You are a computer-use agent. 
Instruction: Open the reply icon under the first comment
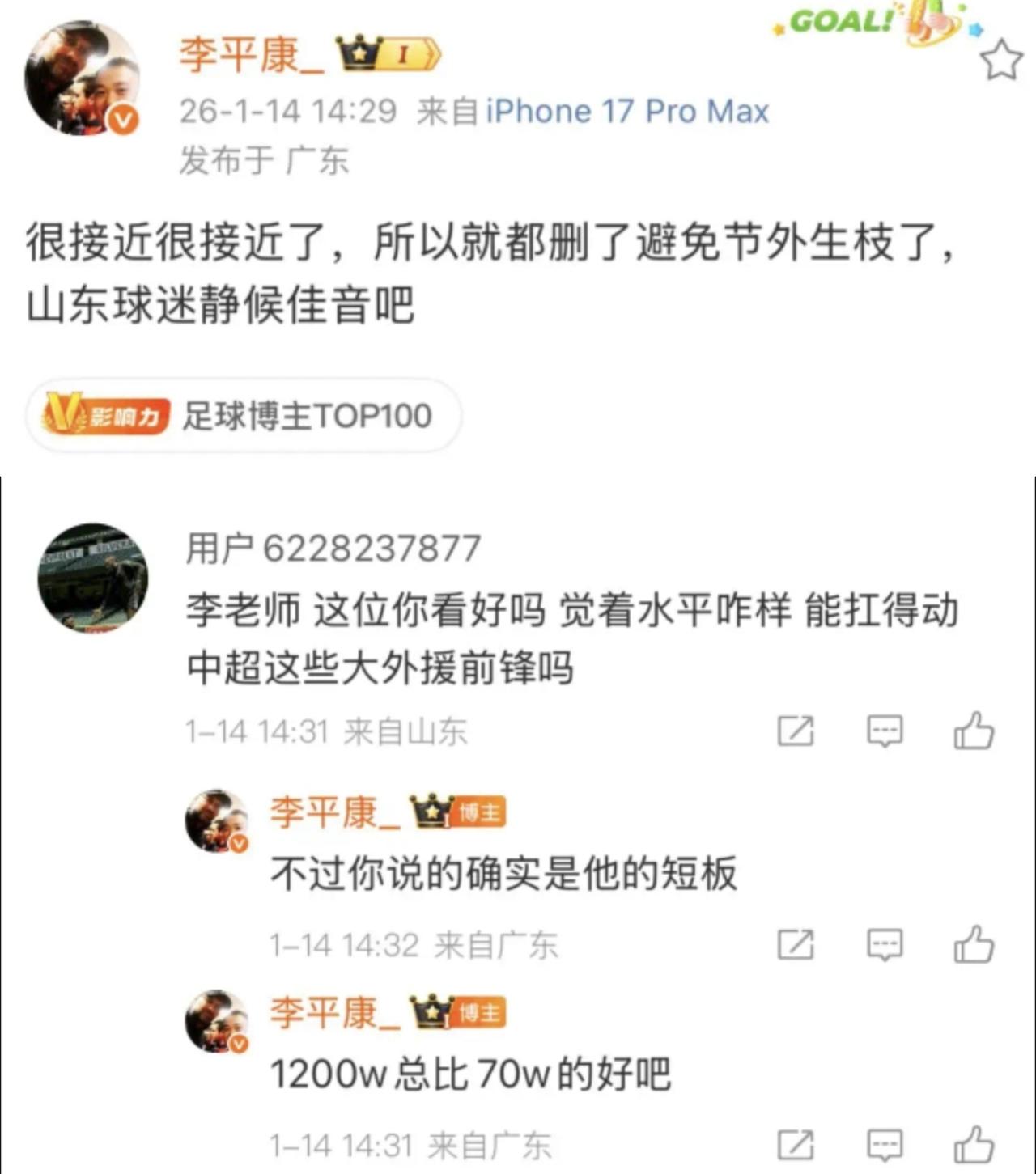tap(886, 731)
